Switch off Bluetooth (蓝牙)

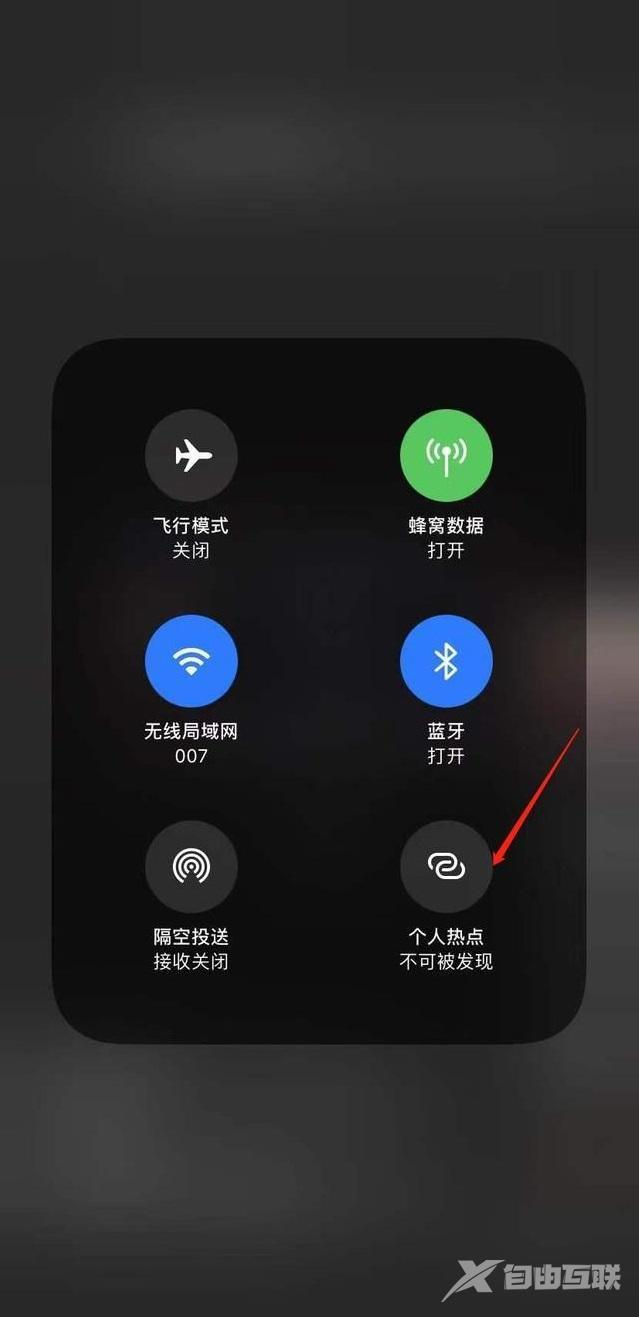click(x=446, y=661)
